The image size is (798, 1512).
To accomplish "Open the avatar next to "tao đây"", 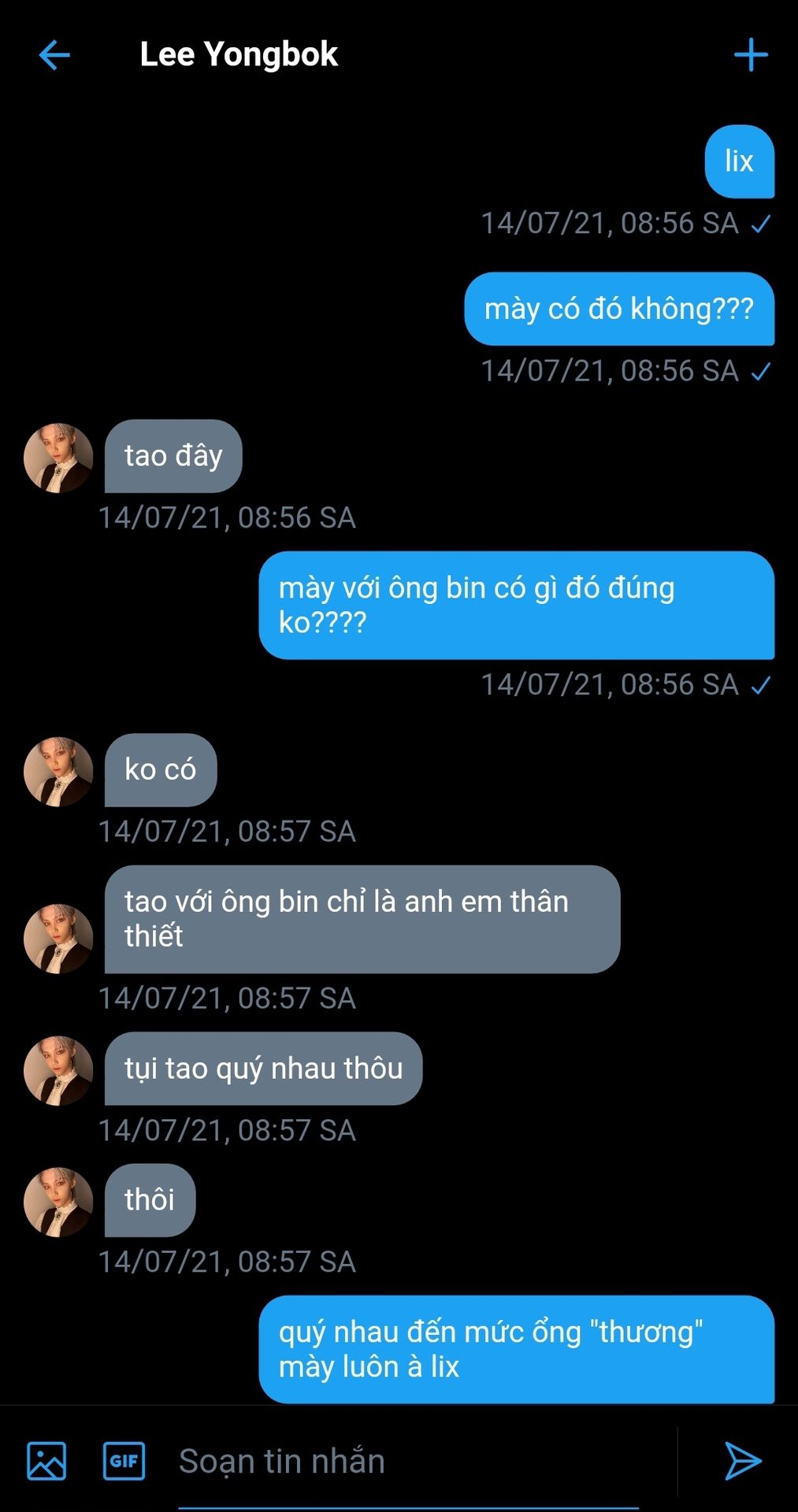I will tap(58, 458).
